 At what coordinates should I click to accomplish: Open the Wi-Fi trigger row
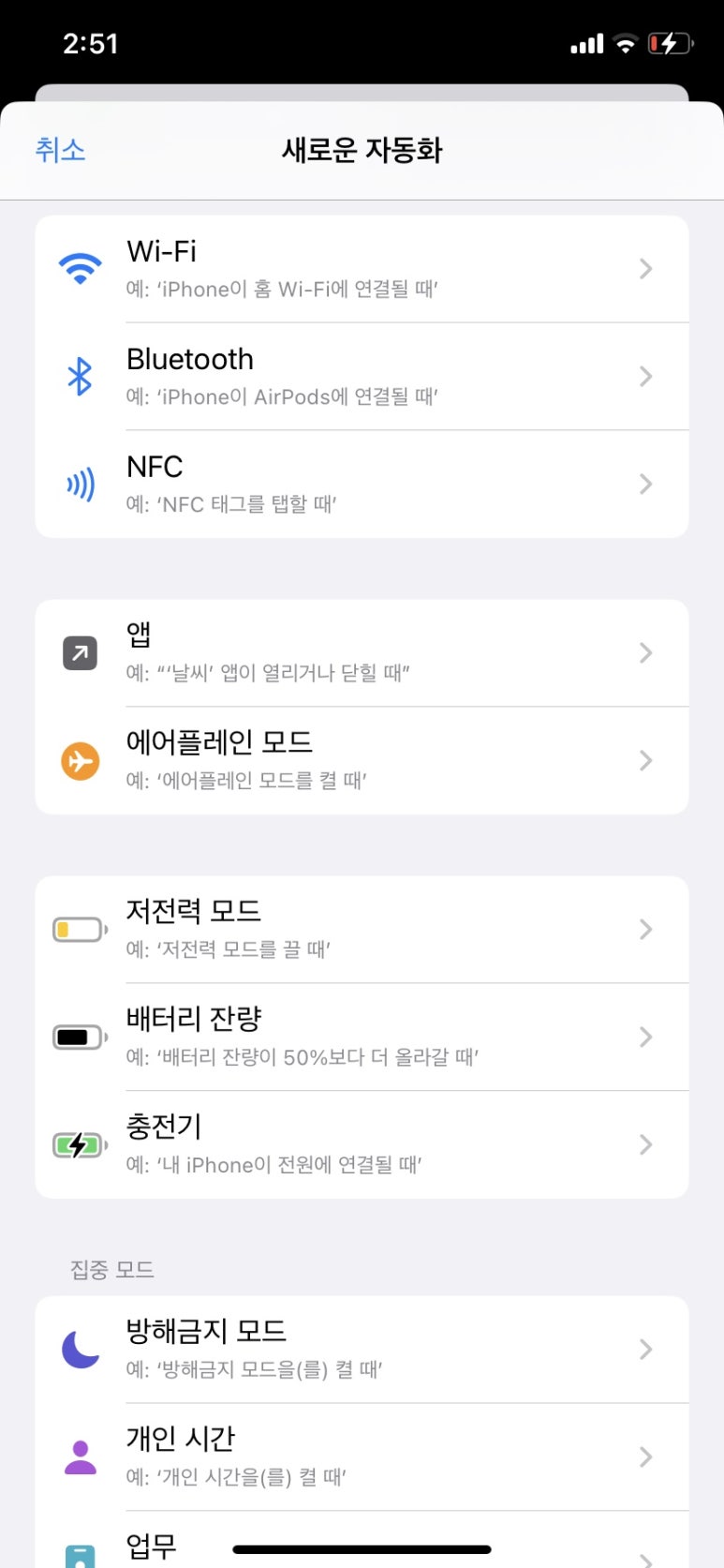[x=362, y=269]
